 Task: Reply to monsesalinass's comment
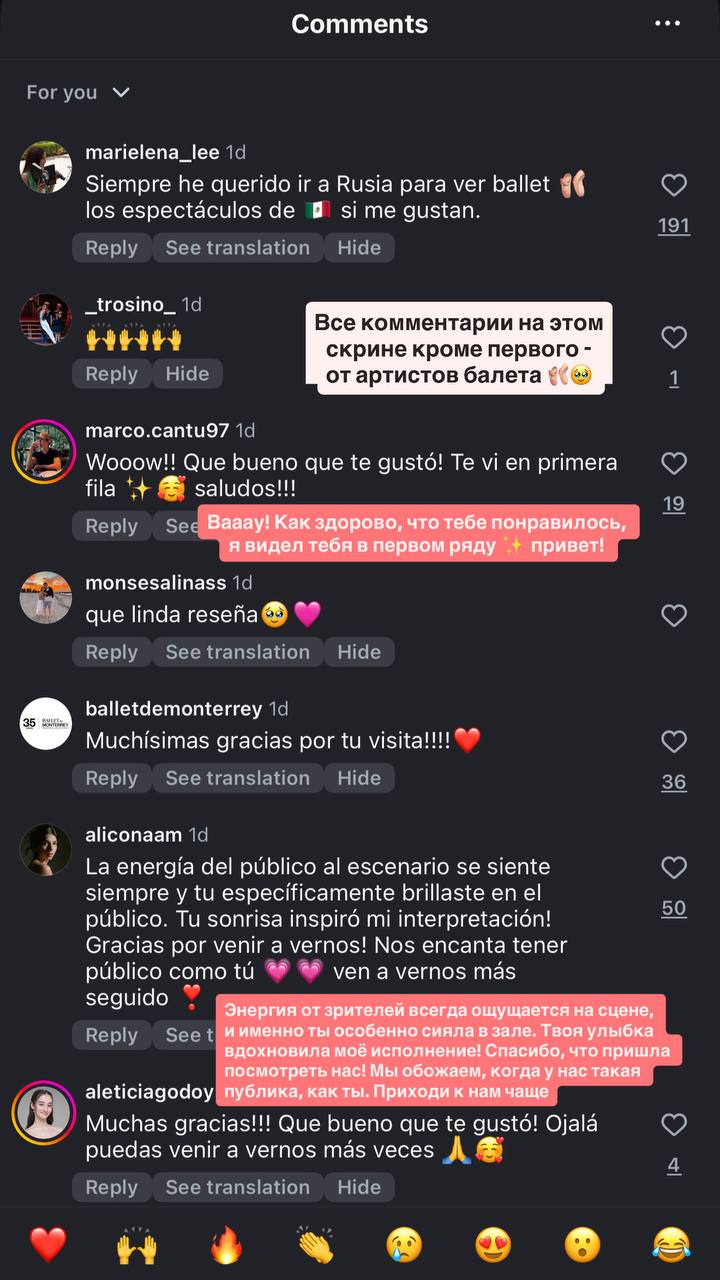[111, 652]
